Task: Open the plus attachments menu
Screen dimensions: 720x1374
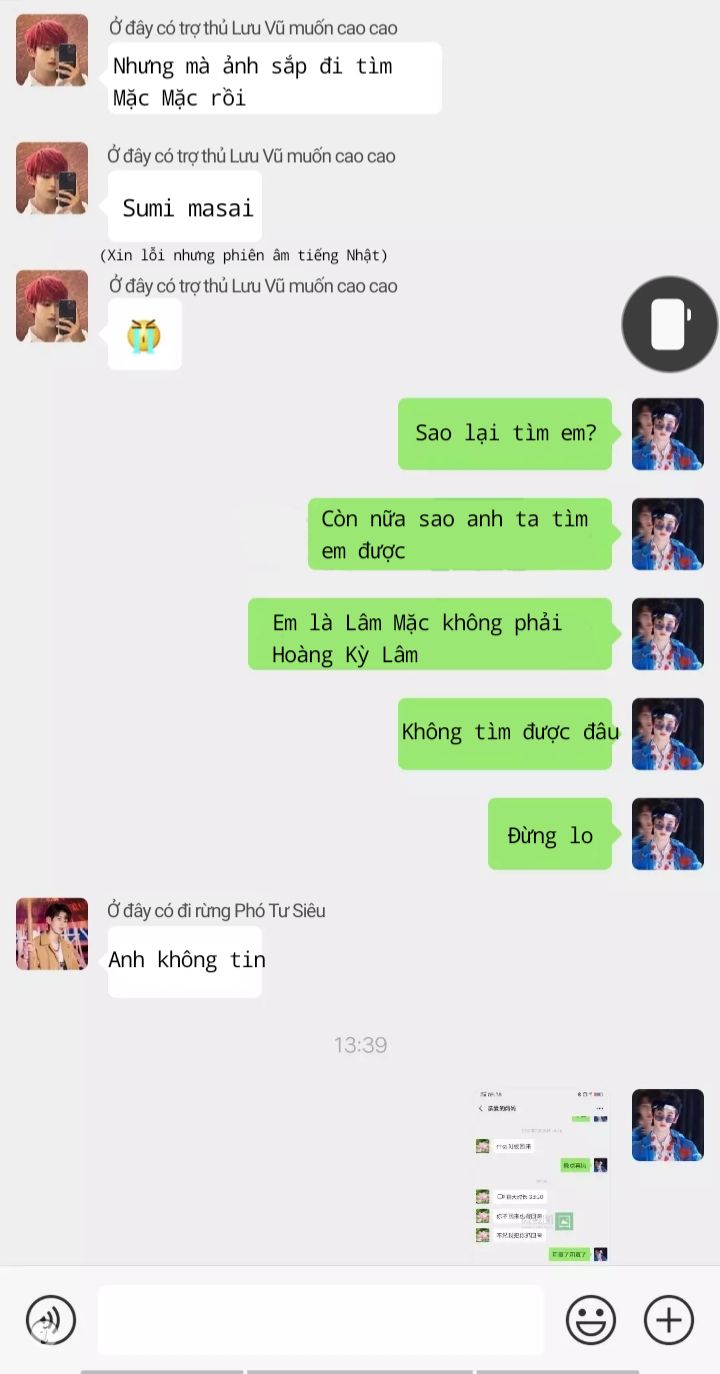Action: coord(668,1319)
